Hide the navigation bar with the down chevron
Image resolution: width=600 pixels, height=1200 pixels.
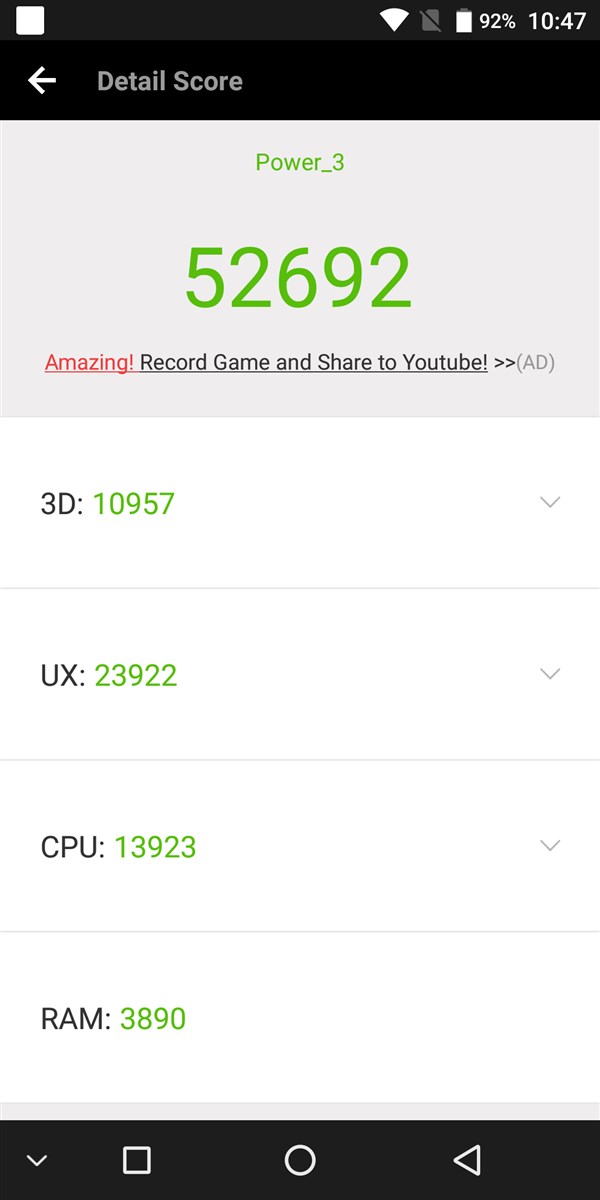point(37,1160)
